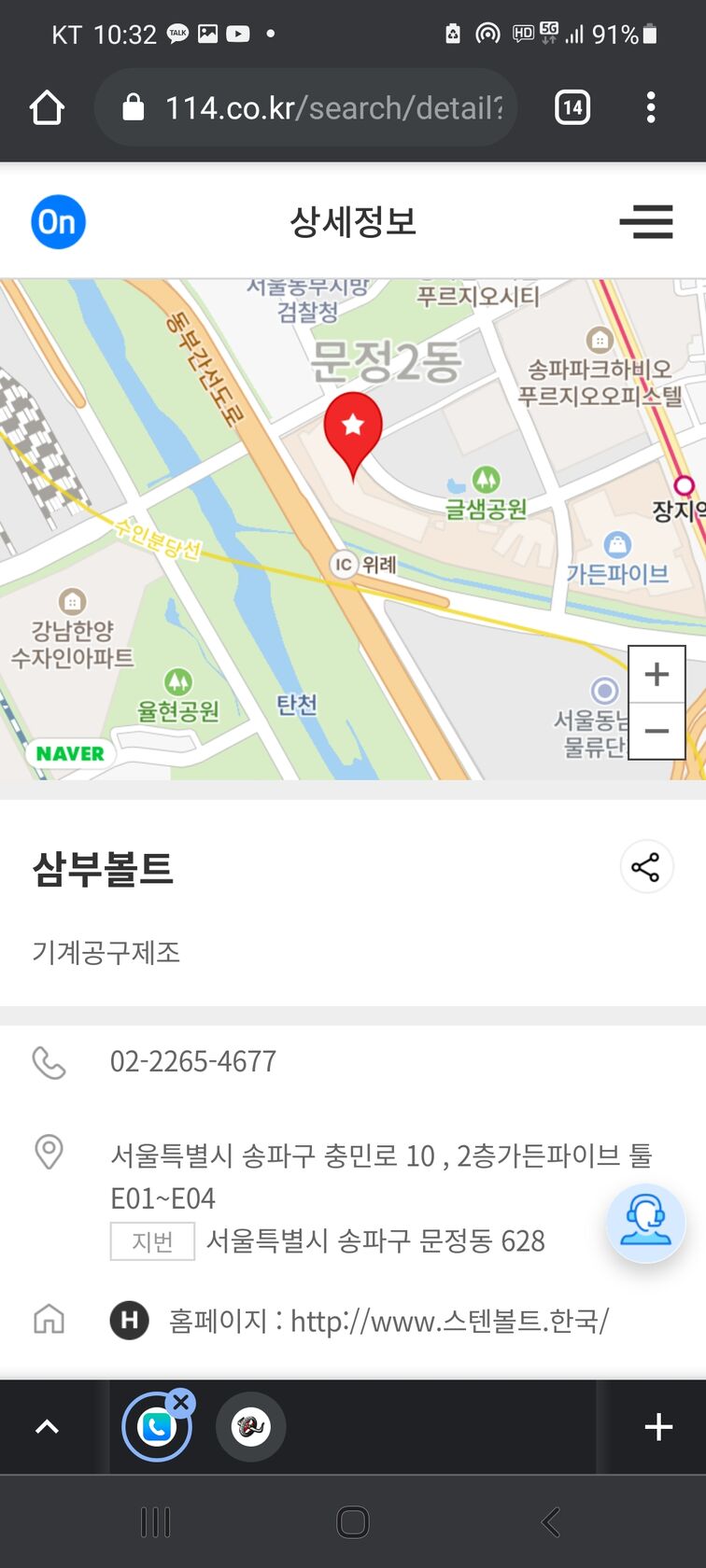Open the dragon icon shortcut in bottom bar
This screenshot has height=1568, width=706.
pyautogui.click(x=250, y=1426)
